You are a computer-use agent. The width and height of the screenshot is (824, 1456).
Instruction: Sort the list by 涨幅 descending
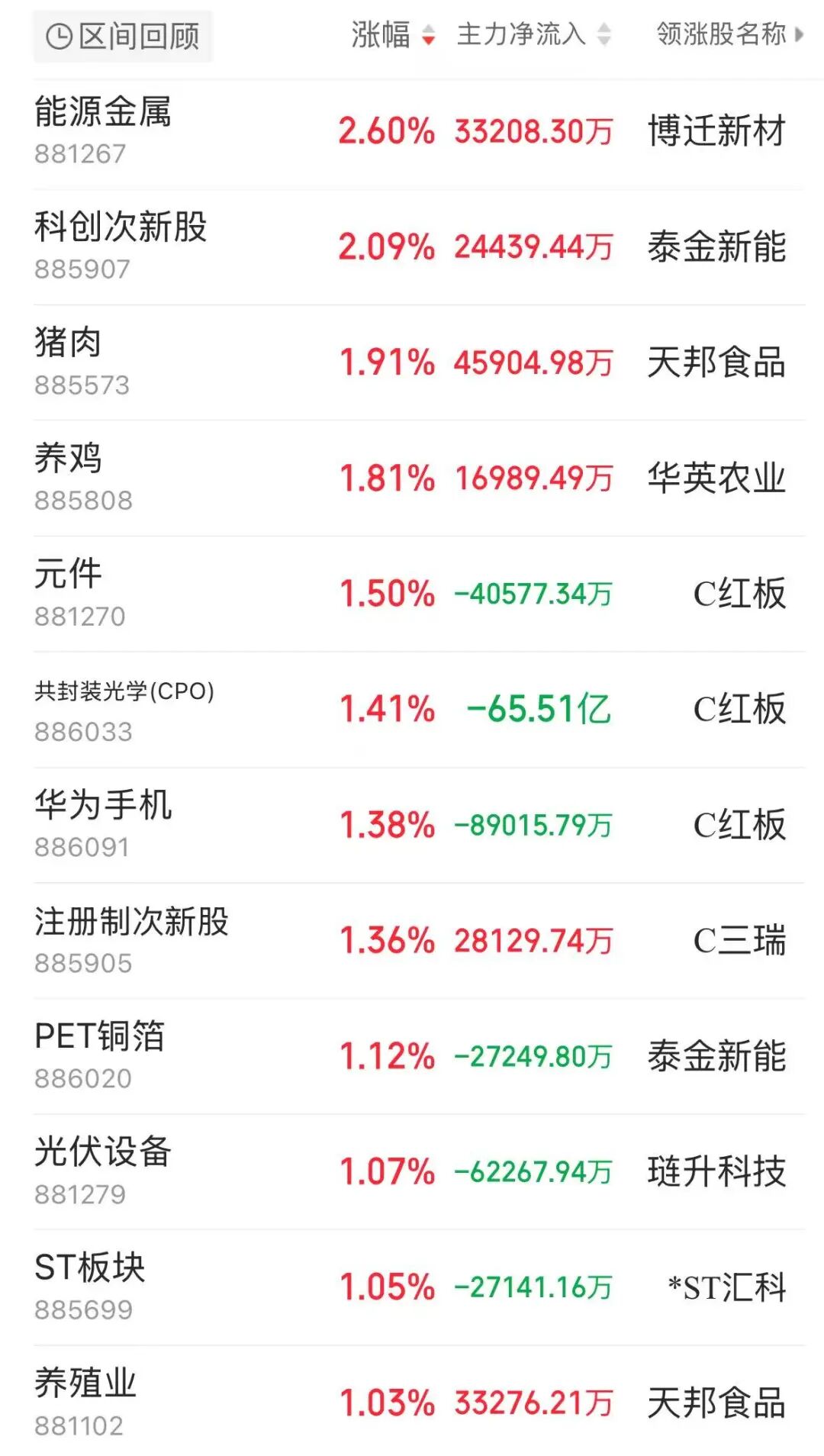382,35
